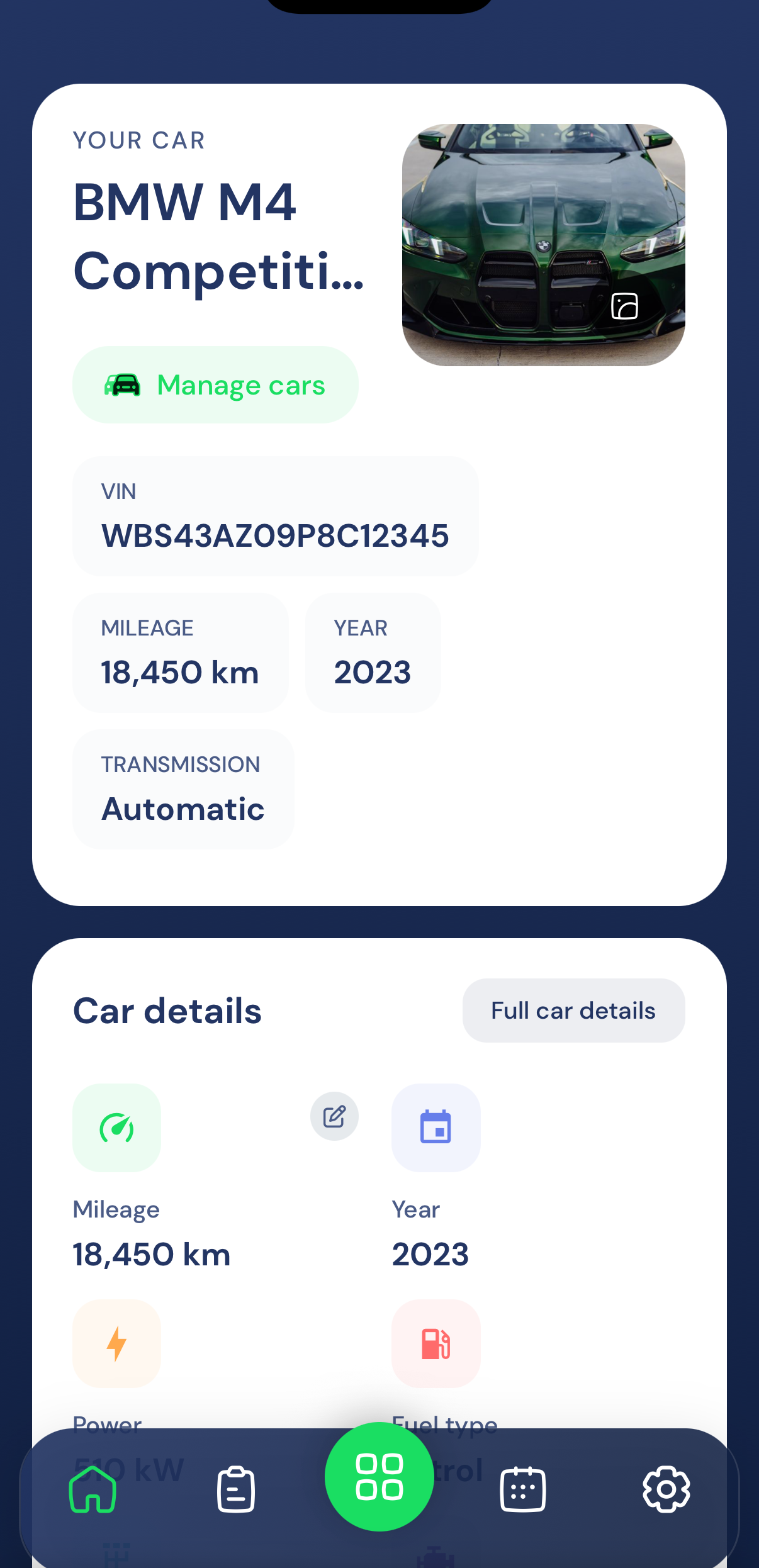Select the VIN WBS43AZO9P8C12345 card

pos(276,516)
